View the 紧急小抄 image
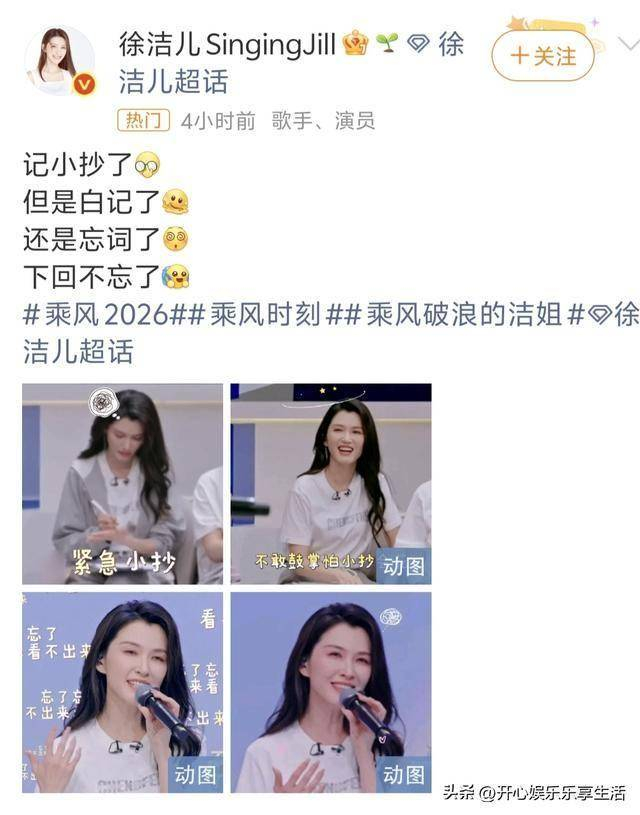Screen dimensions: 640x815 pyautogui.click(x=122, y=483)
